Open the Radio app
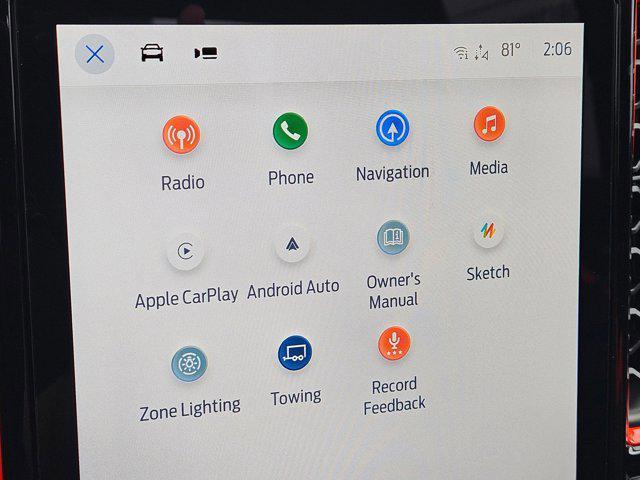The width and height of the screenshot is (640, 480). coord(181,136)
